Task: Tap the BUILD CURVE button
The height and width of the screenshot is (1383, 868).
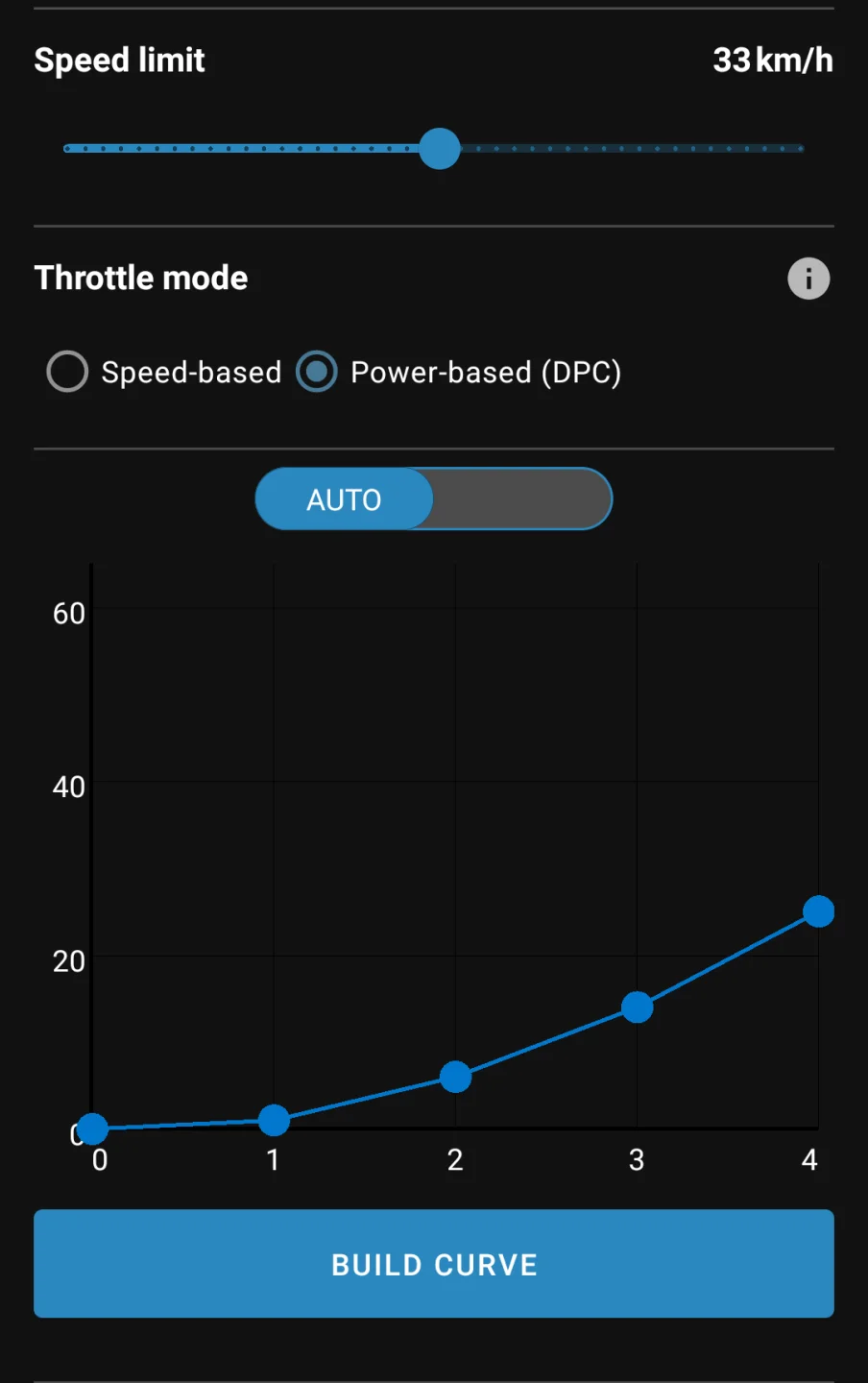Action: coord(434,1264)
